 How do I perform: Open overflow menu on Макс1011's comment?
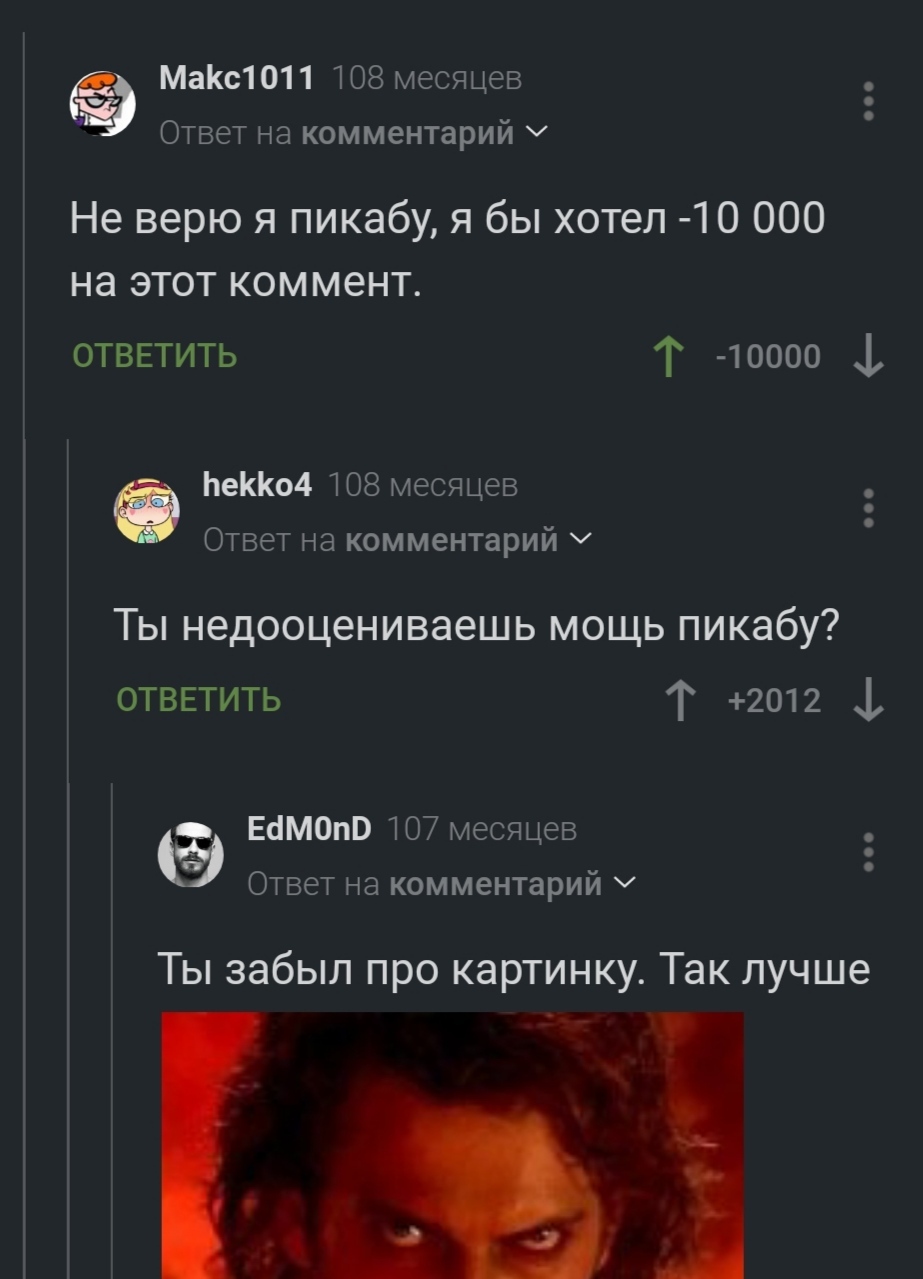tap(868, 102)
